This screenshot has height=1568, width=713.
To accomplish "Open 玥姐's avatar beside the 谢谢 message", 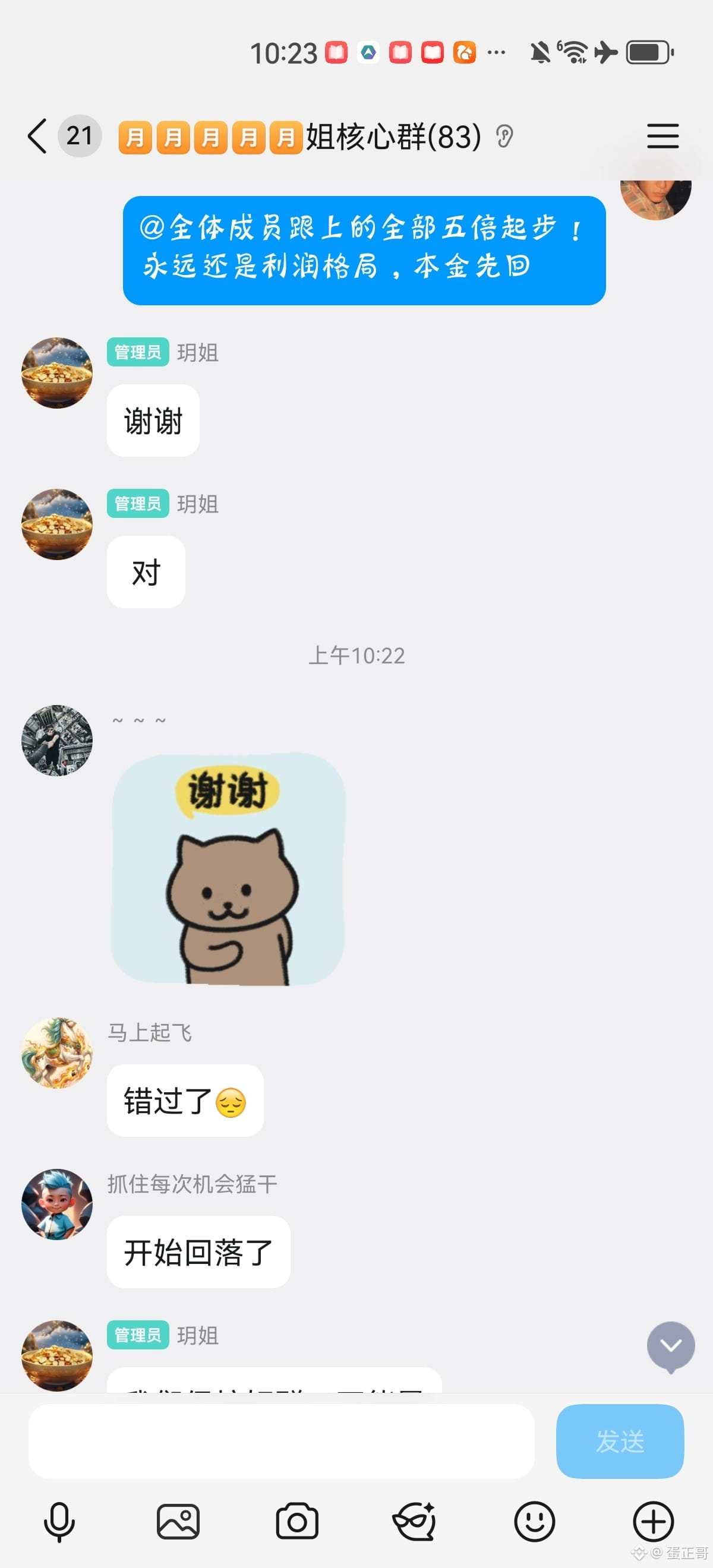I will (57, 372).
